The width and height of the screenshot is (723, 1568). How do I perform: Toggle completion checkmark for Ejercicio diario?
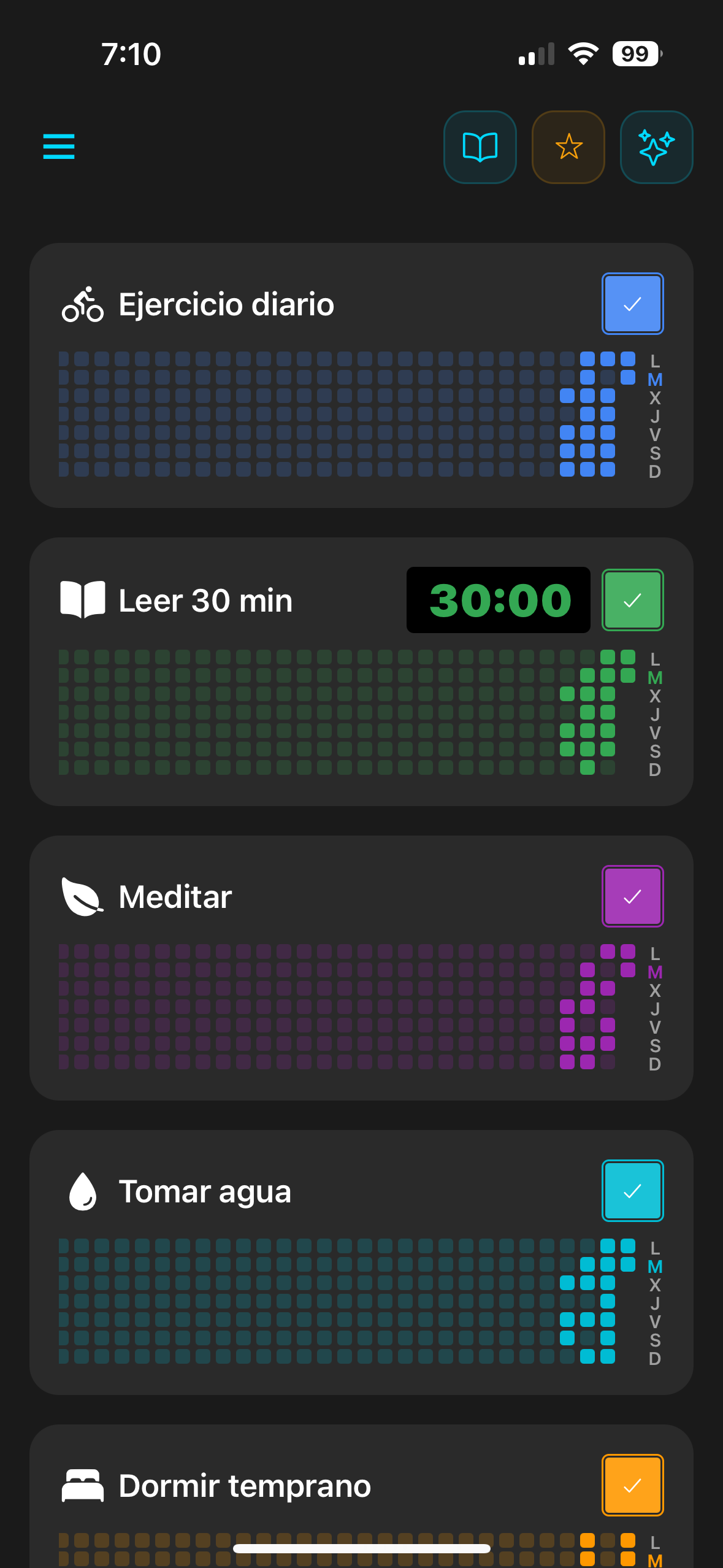(x=633, y=304)
